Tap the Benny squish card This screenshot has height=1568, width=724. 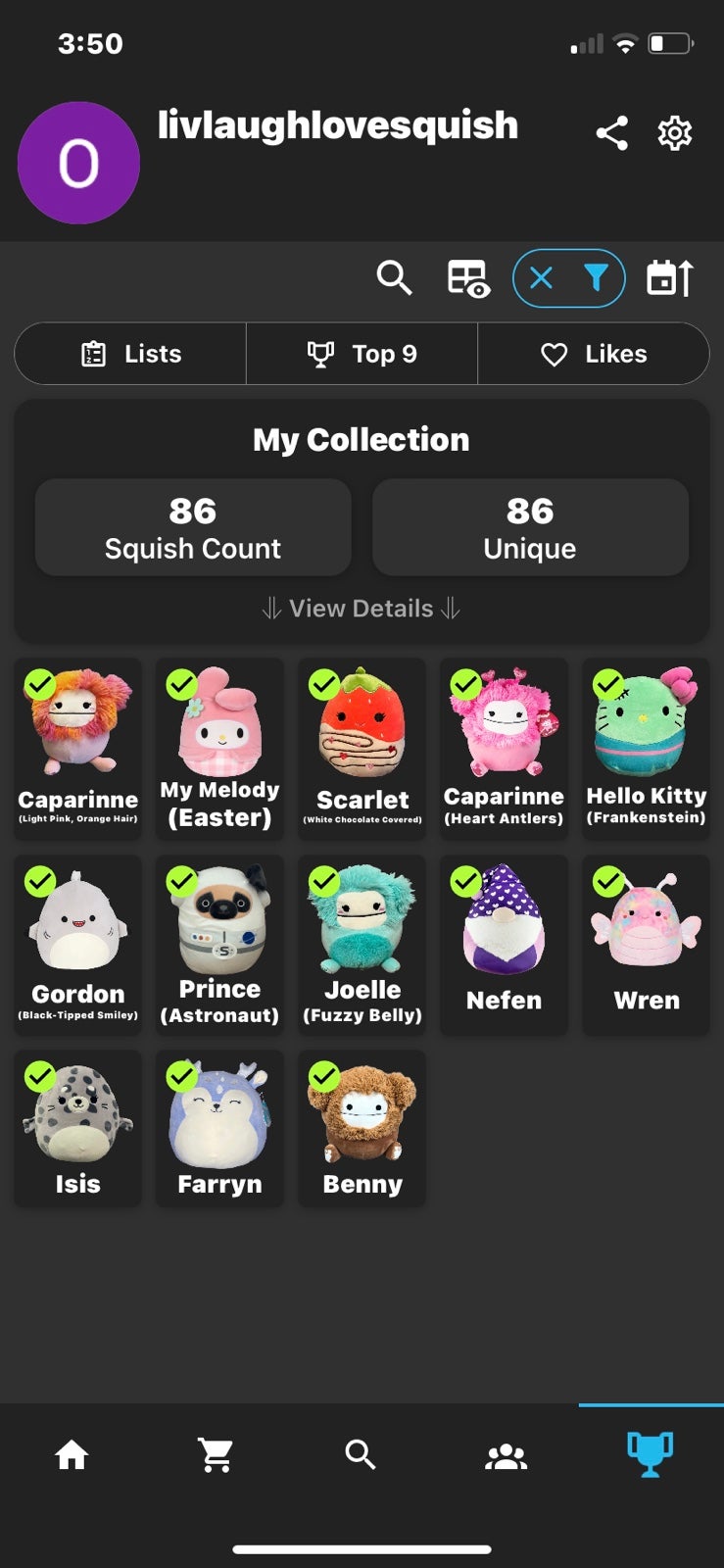362,1128
